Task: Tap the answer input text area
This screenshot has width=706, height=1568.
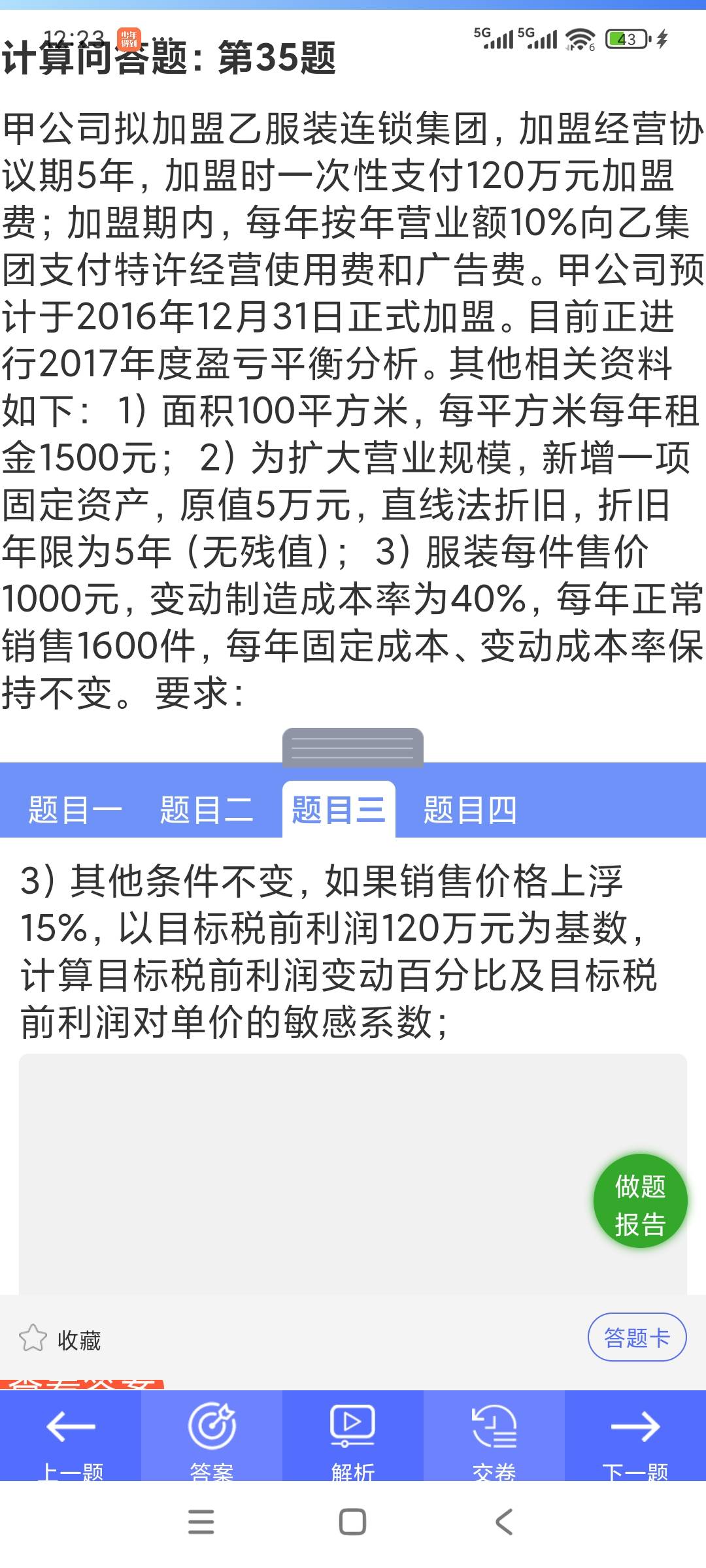Action: pyautogui.click(x=294, y=1169)
